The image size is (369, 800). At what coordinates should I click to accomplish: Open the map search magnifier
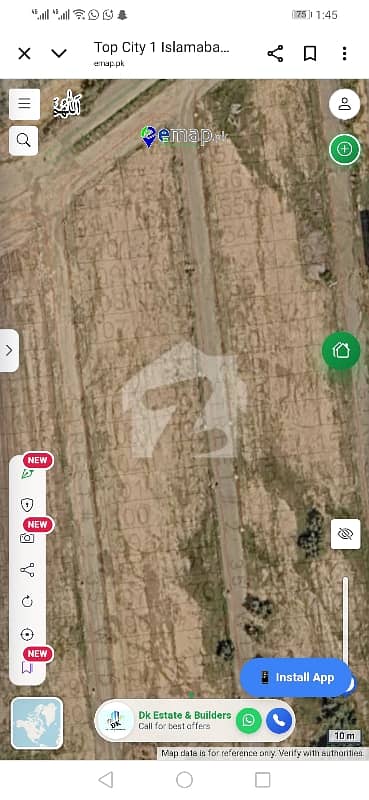point(23,140)
